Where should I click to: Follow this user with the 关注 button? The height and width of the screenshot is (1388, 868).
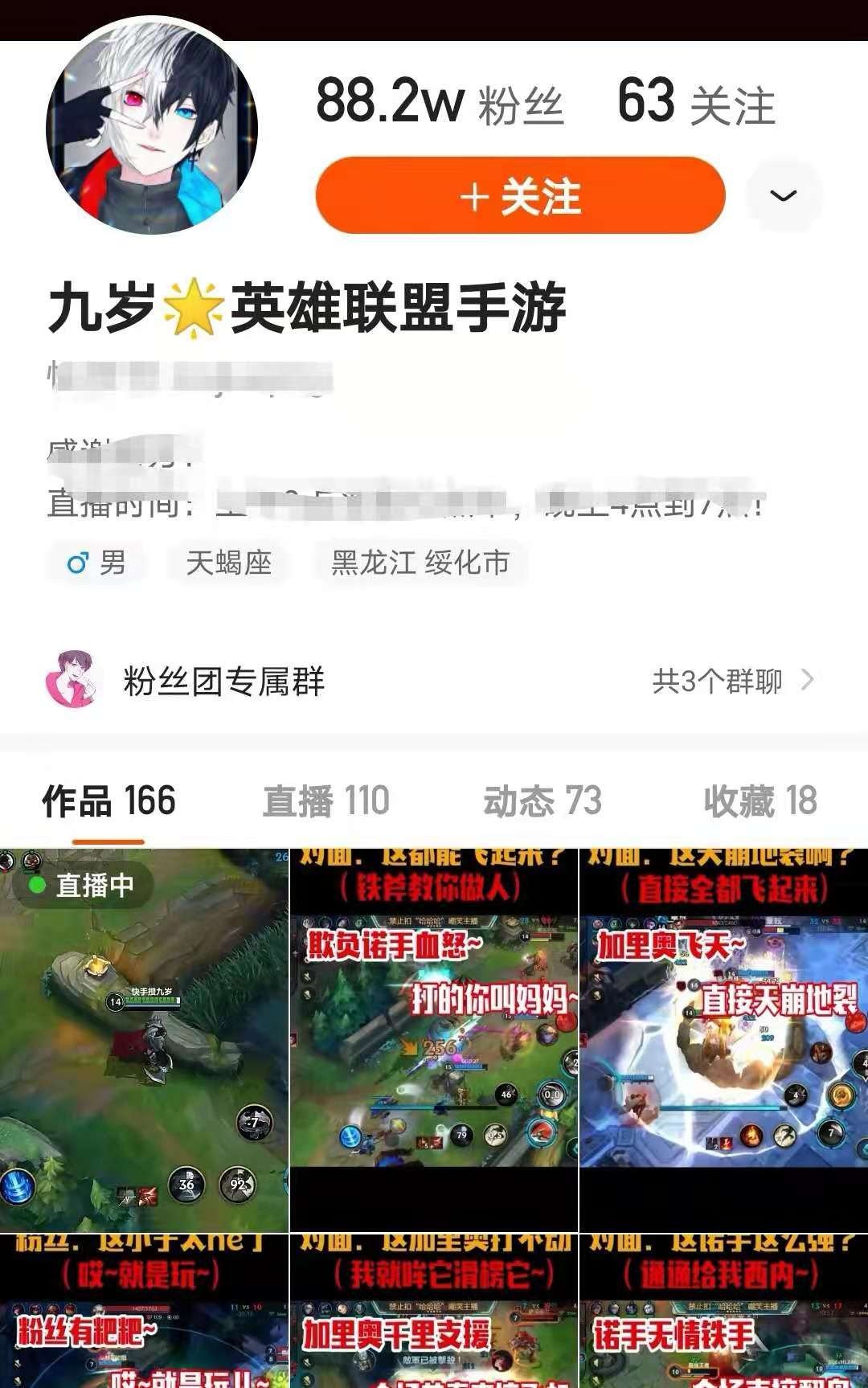(x=520, y=196)
